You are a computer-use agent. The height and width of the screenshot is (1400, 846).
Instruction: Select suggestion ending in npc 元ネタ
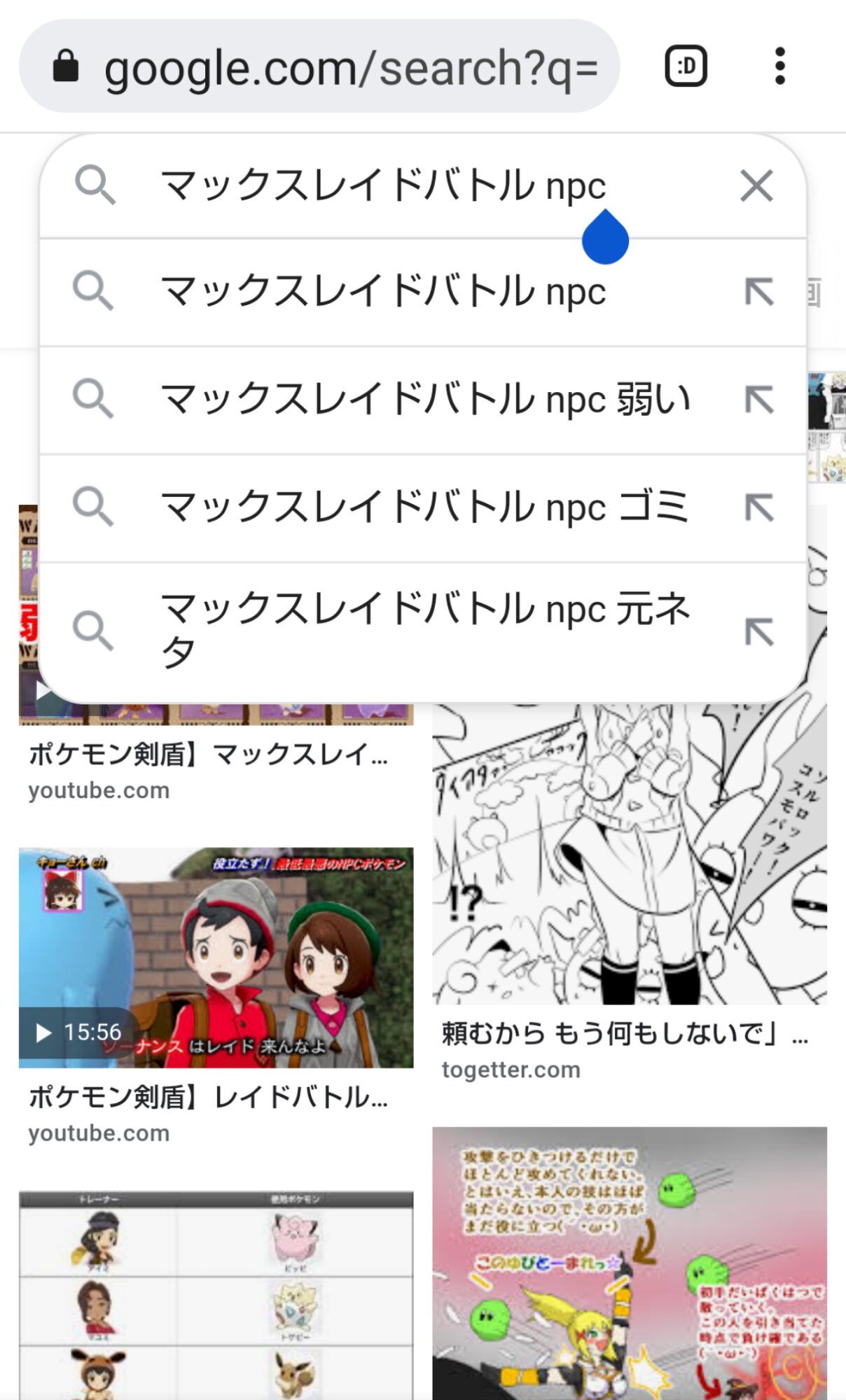[x=424, y=630]
